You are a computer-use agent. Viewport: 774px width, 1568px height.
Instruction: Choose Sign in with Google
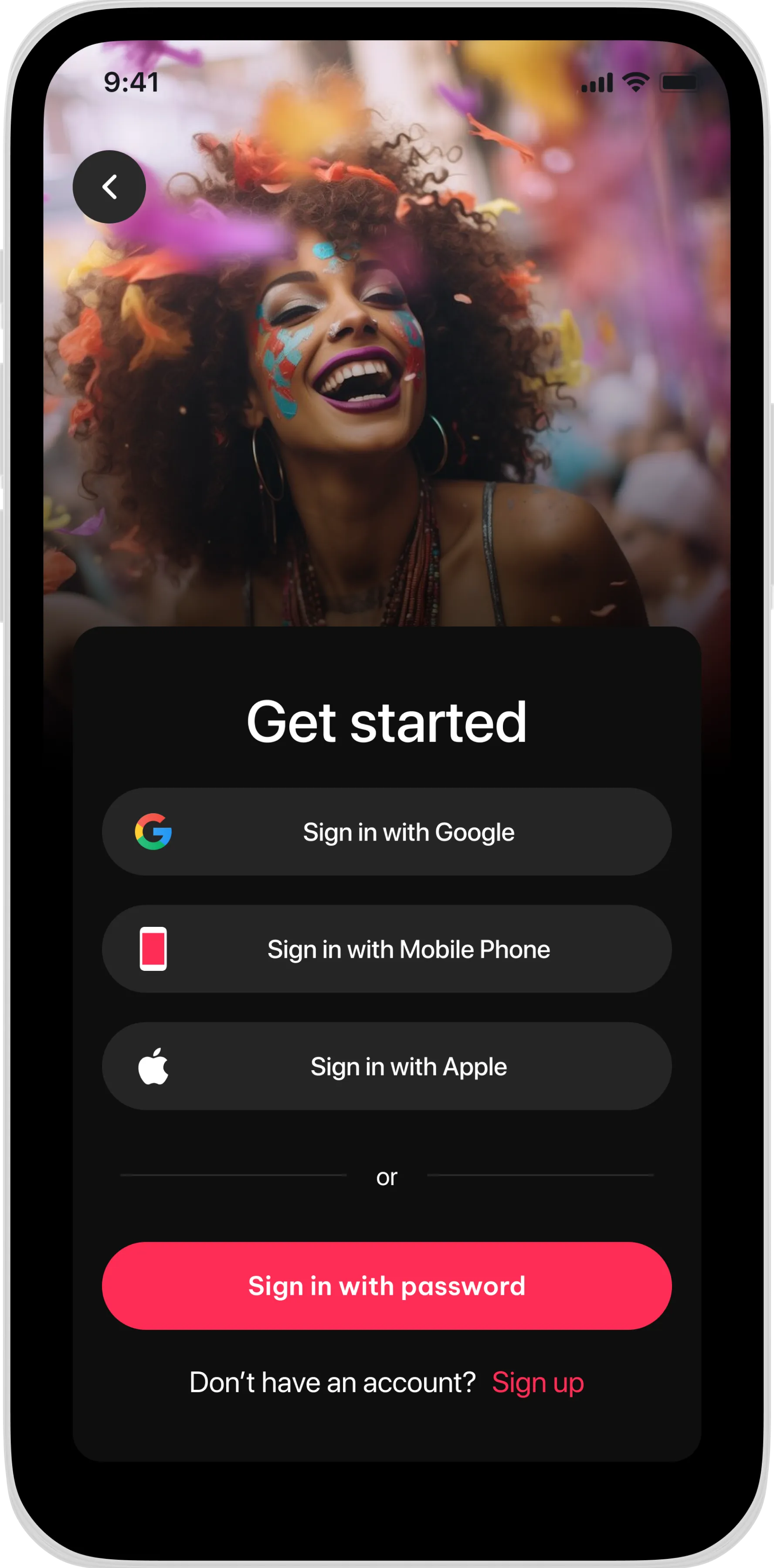(387, 831)
